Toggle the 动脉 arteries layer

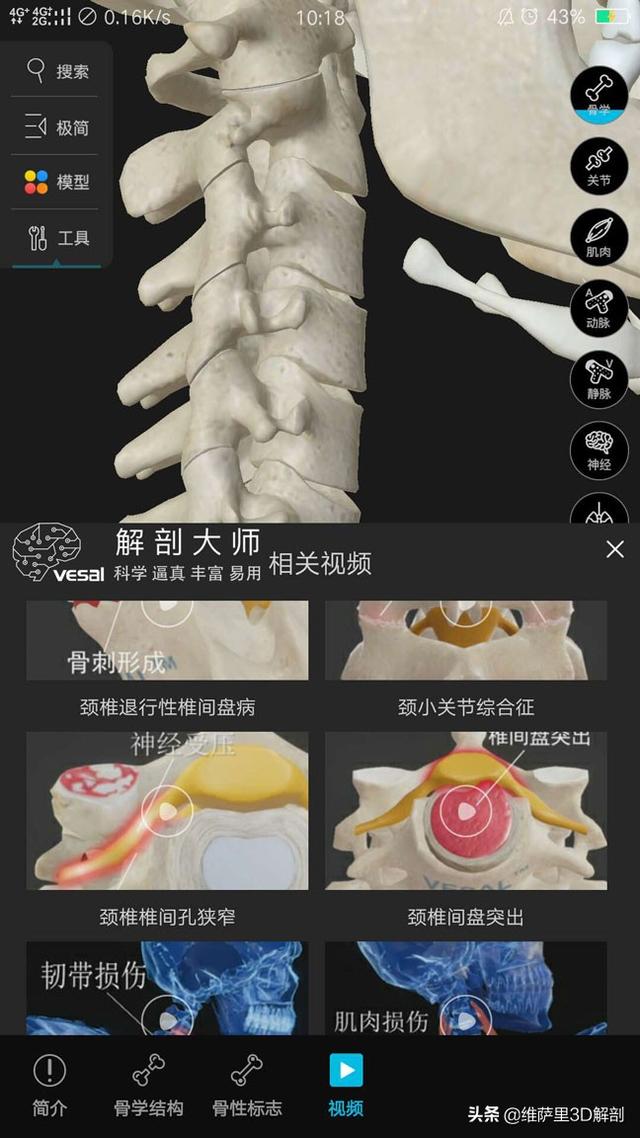[599, 308]
